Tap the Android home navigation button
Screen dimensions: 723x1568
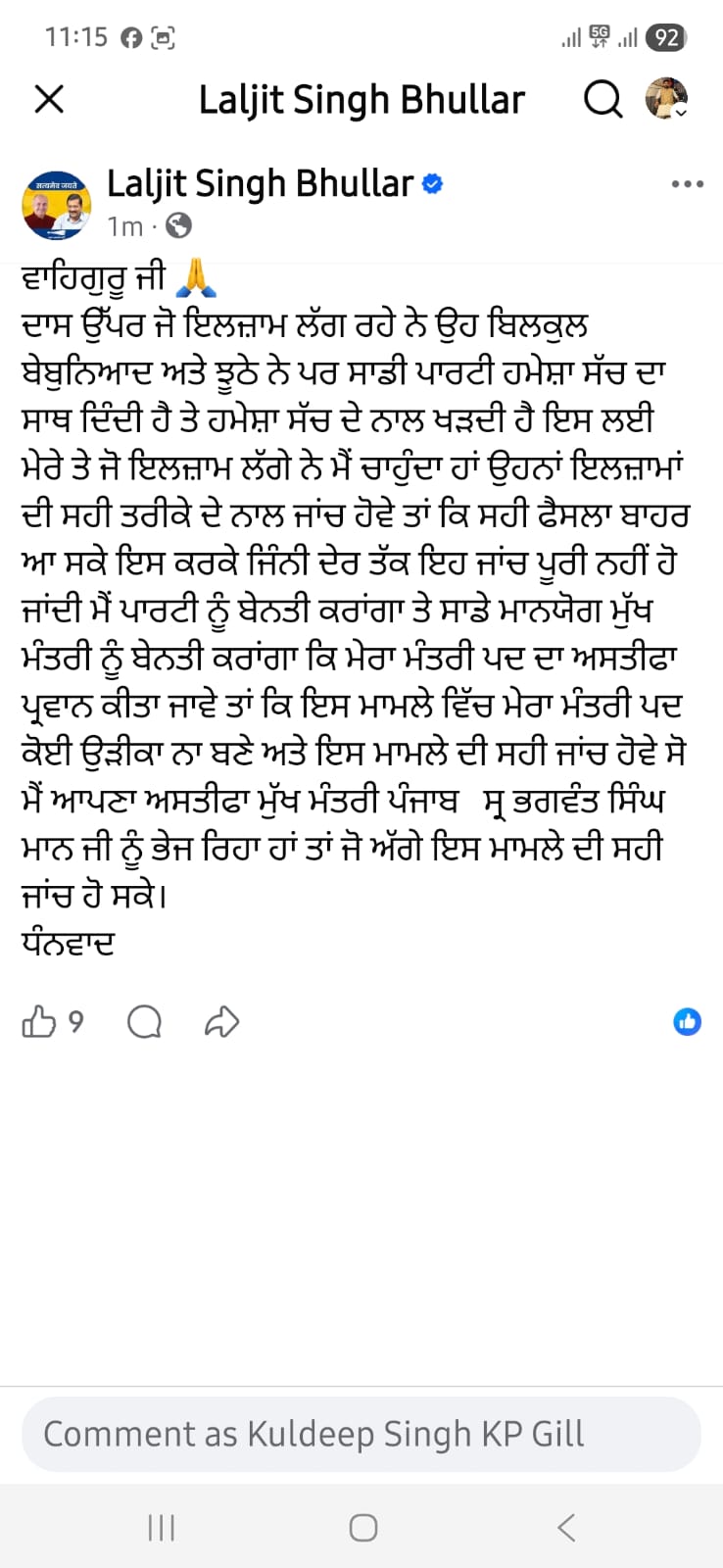[361, 1526]
